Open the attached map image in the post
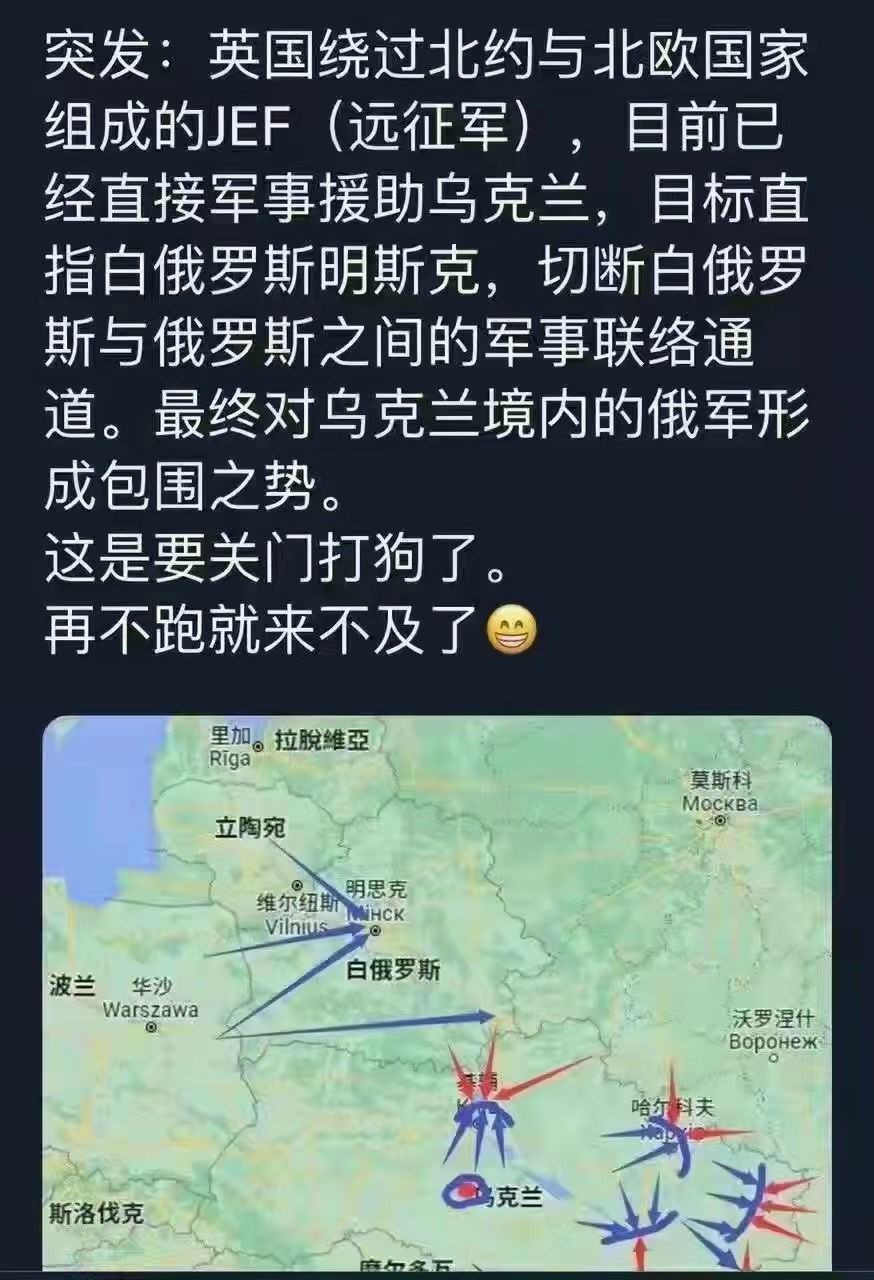The width and height of the screenshot is (874, 1280). click(437, 995)
